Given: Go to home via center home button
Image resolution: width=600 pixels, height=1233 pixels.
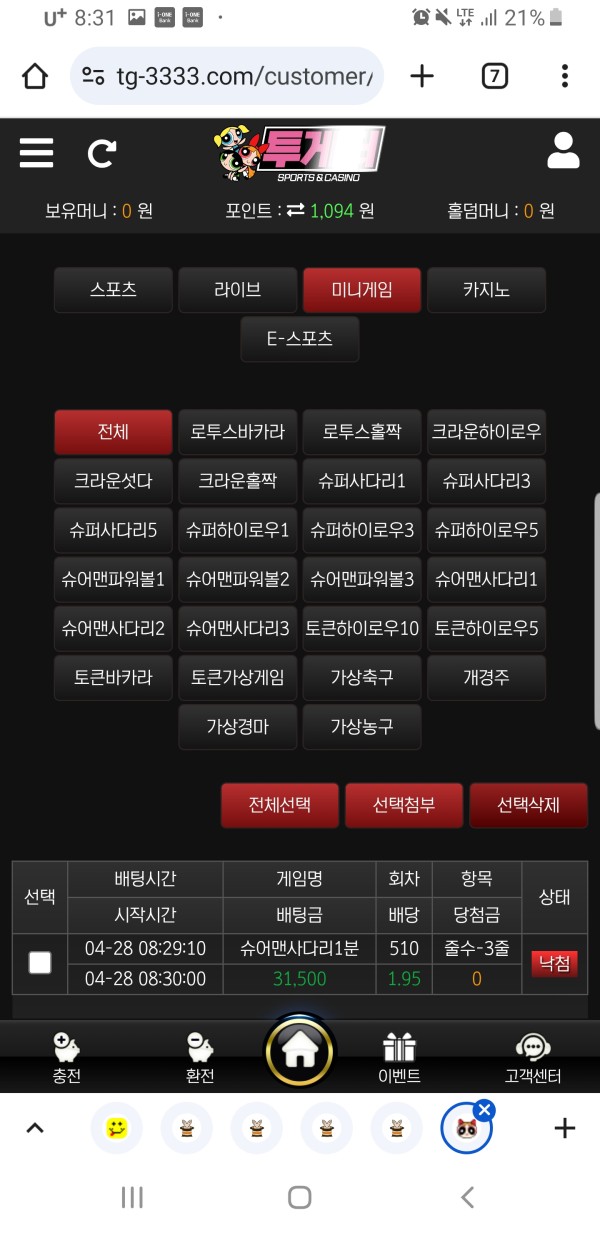Looking at the screenshot, I should coord(300,1051).
